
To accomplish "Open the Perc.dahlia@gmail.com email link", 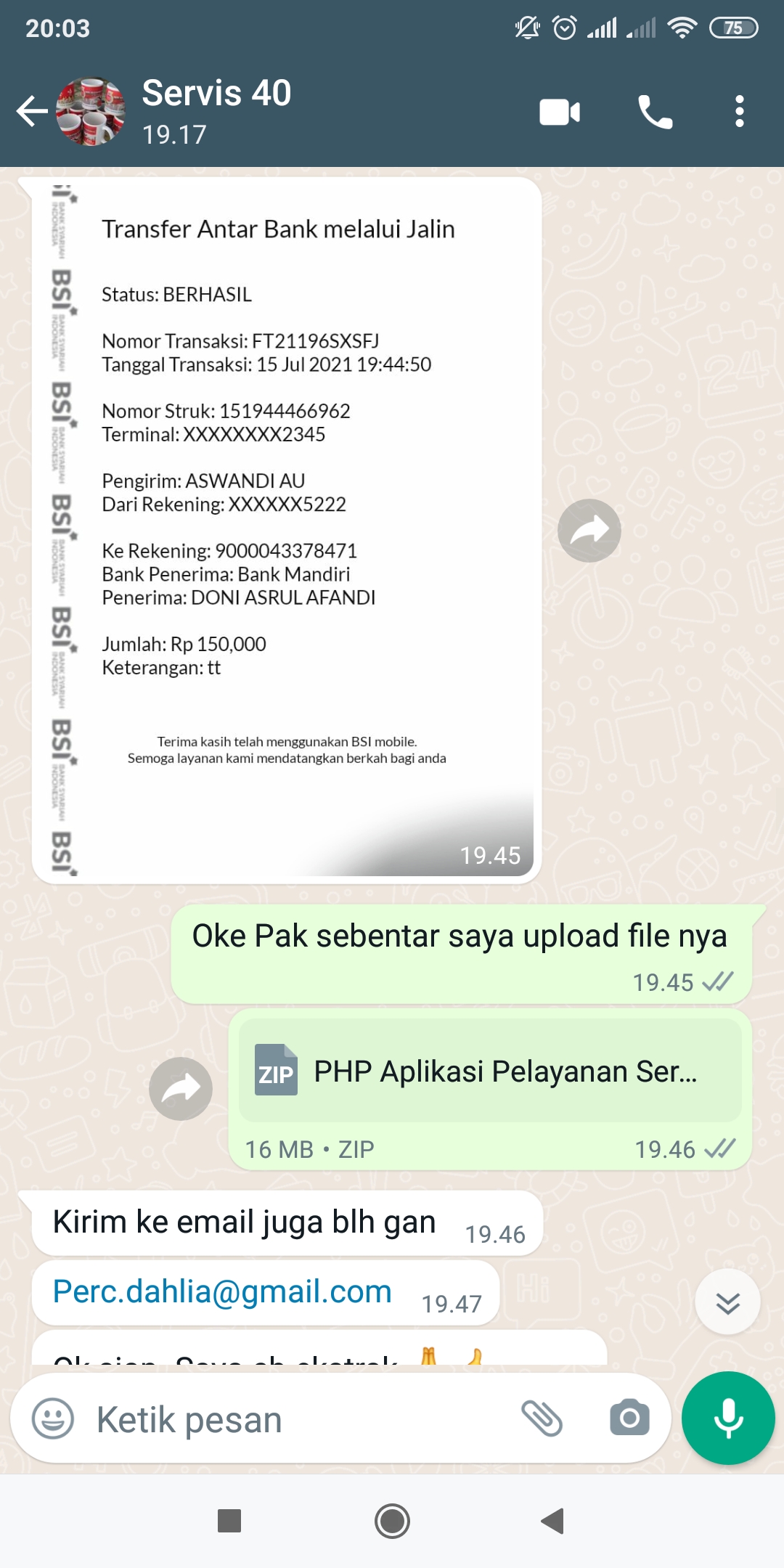I will 222,1291.
